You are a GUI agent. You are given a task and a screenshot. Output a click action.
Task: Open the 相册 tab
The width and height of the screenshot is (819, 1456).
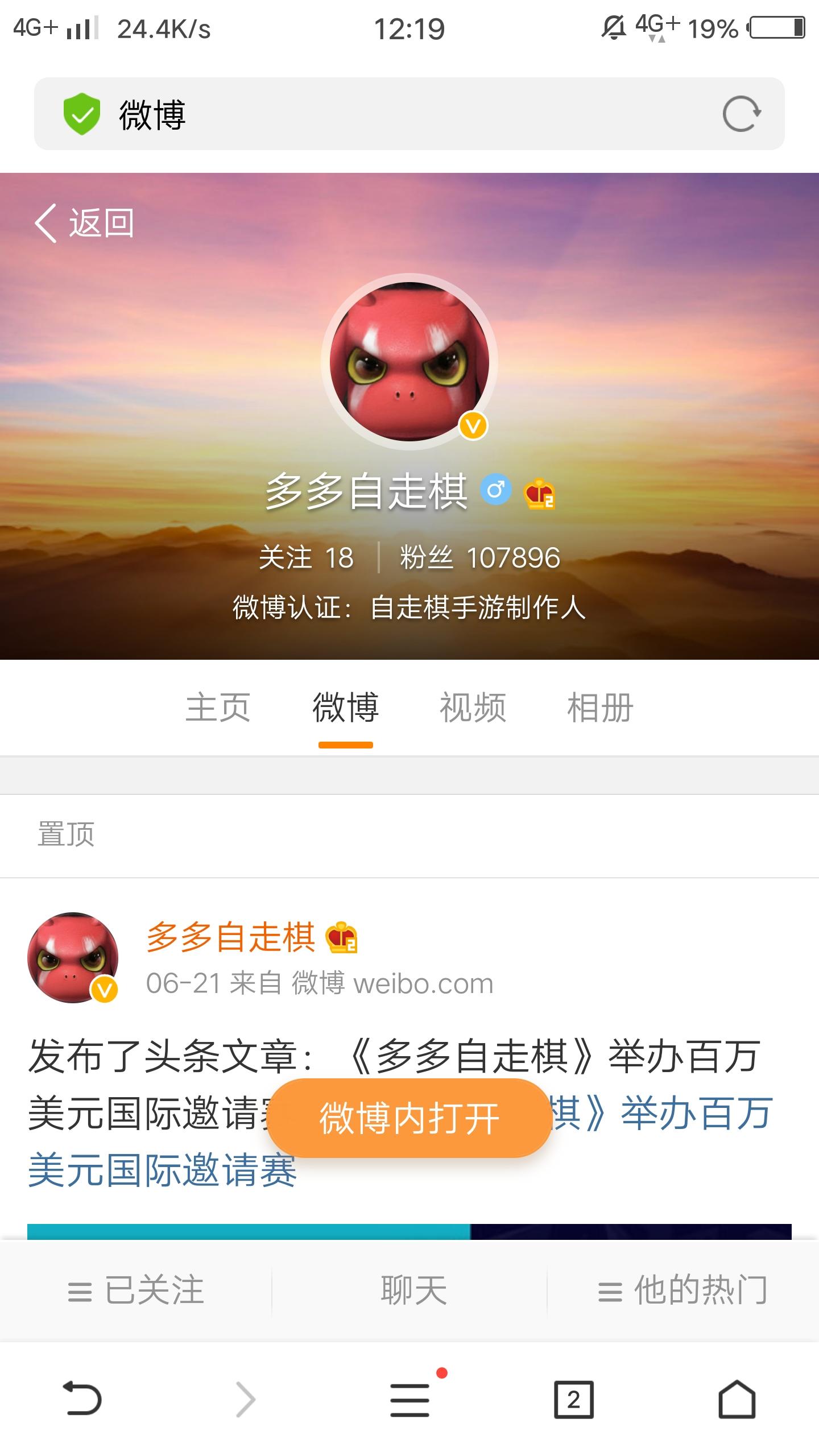(600, 708)
